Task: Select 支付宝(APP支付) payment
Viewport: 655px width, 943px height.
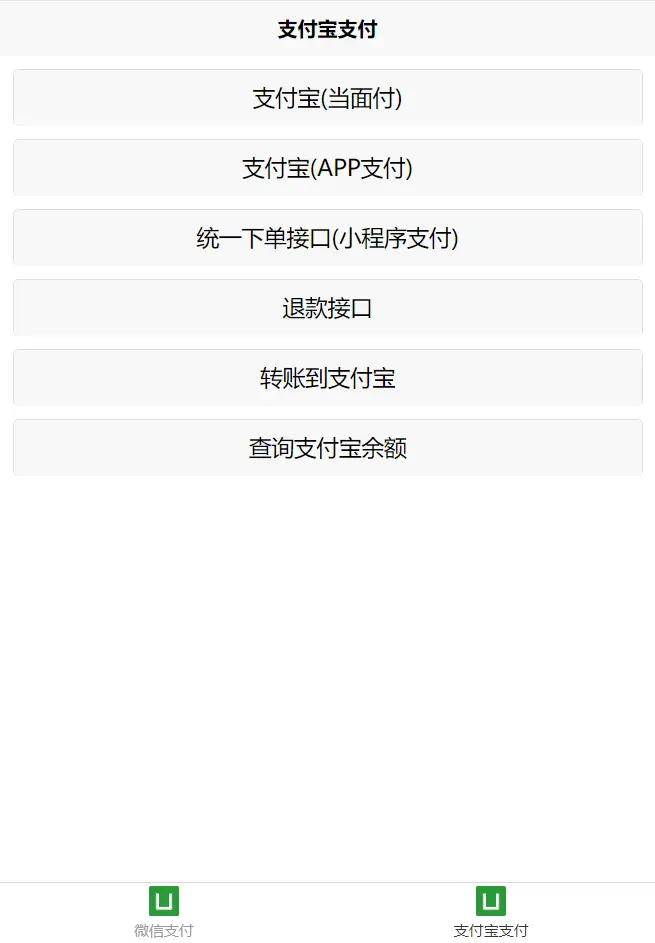Action: pyautogui.click(x=327, y=168)
